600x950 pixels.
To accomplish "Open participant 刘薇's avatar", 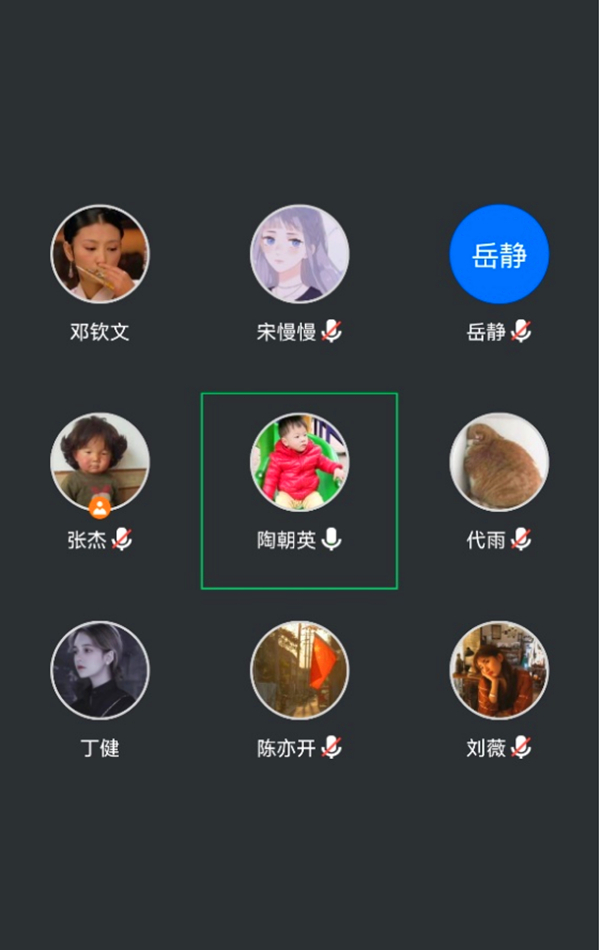I will coord(499,670).
